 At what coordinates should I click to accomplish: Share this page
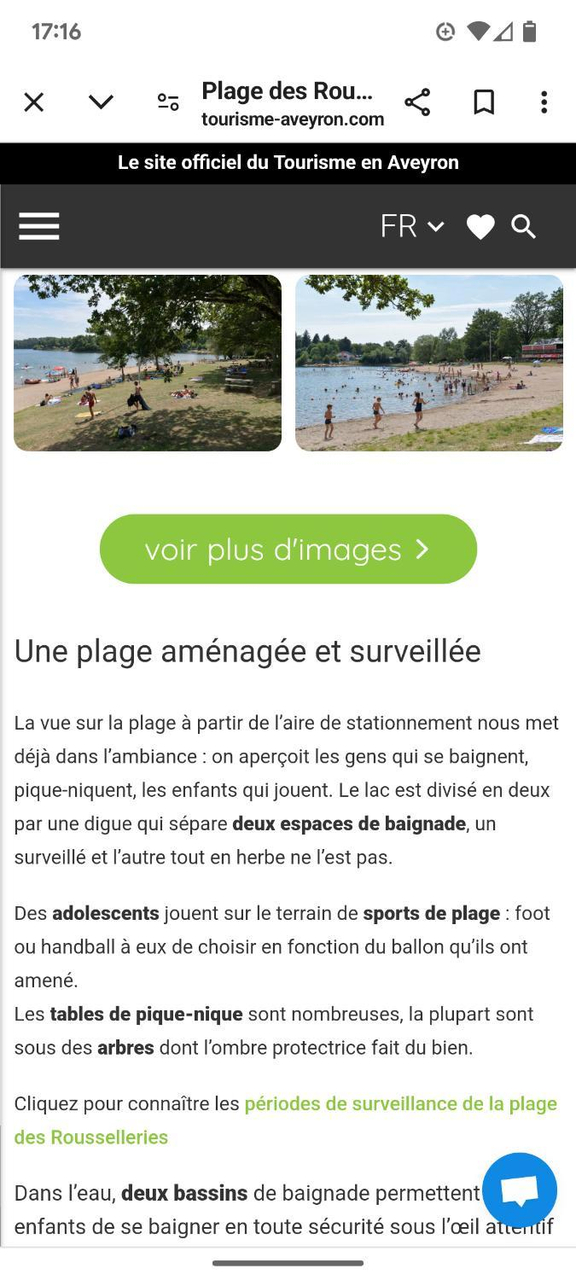[417, 102]
